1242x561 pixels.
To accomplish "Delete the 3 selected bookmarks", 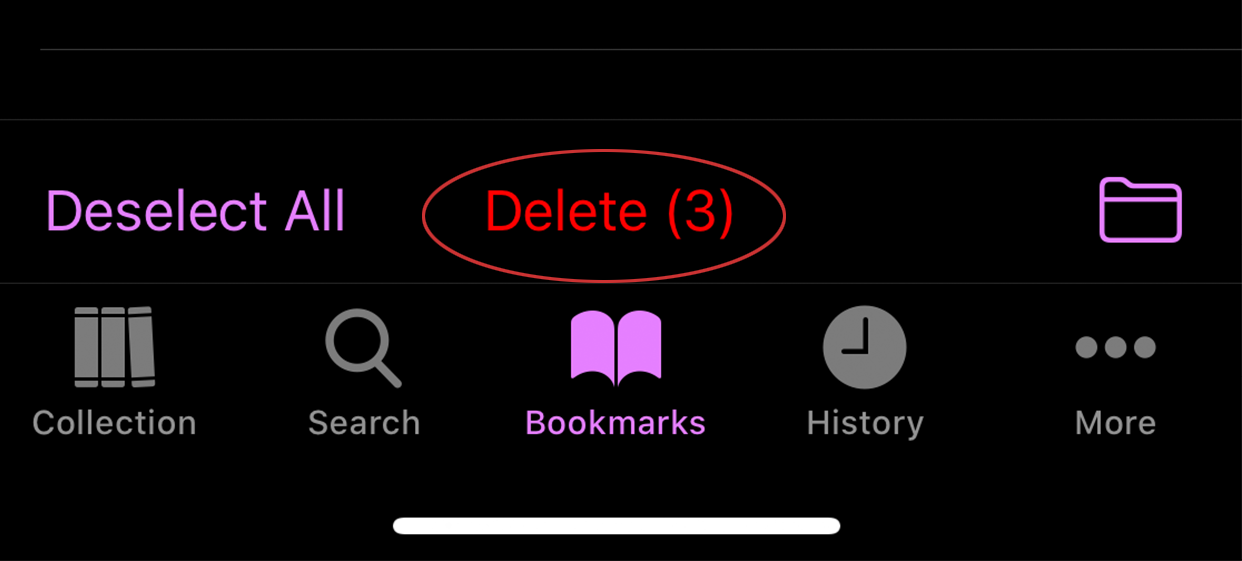I will 608,213.
